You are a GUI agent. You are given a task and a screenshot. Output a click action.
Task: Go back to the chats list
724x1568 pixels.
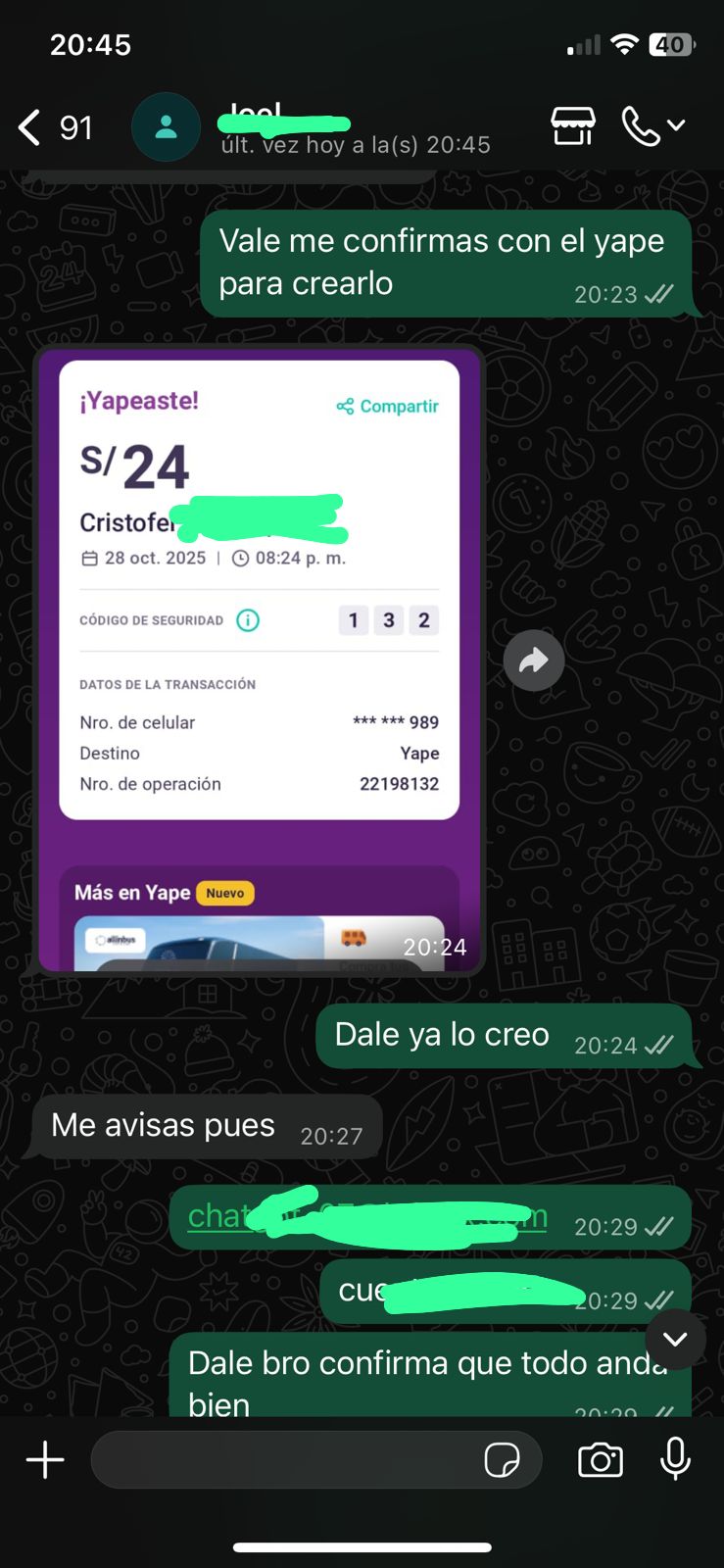(x=31, y=127)
